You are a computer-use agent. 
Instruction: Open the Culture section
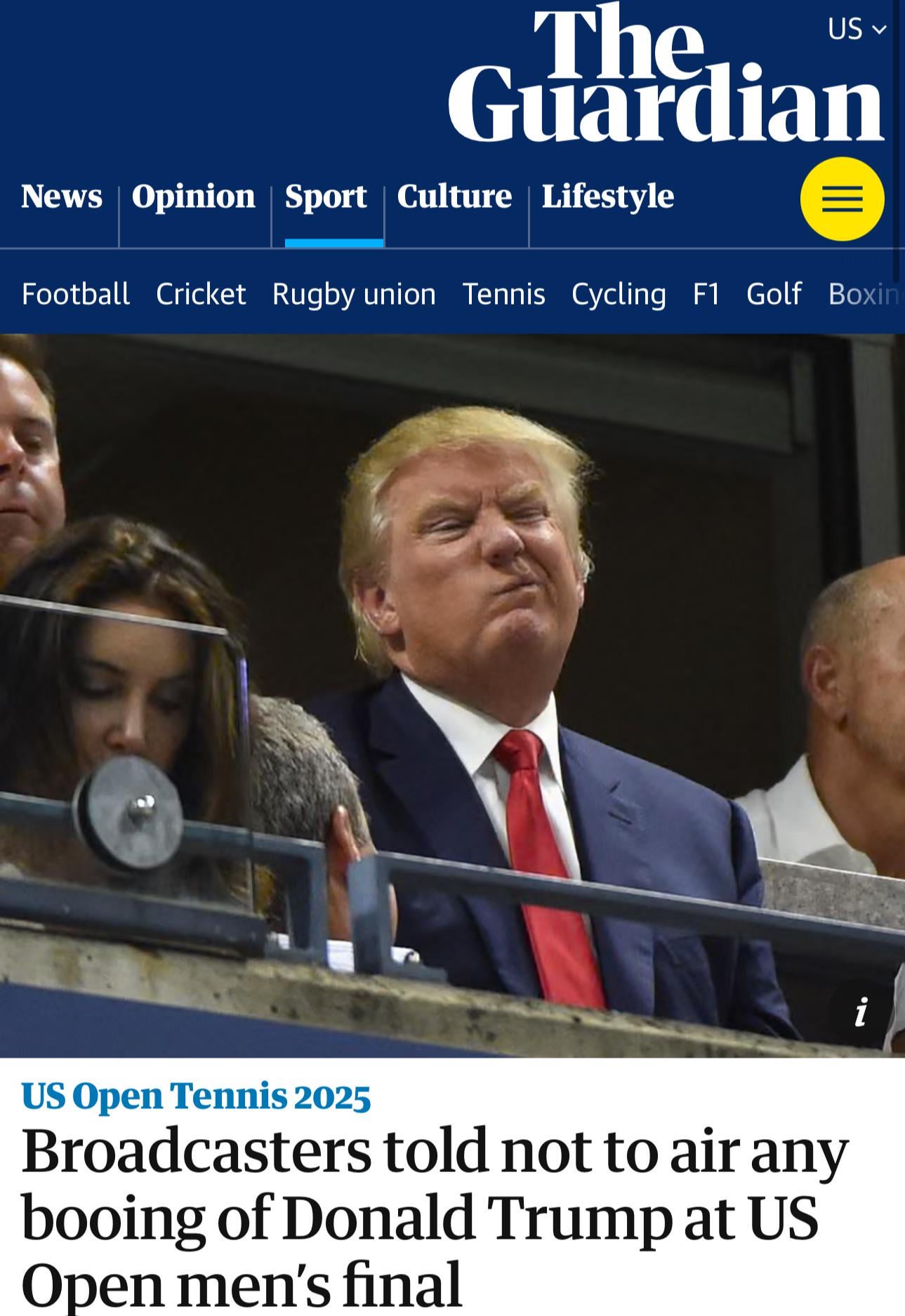coord(454,197)
